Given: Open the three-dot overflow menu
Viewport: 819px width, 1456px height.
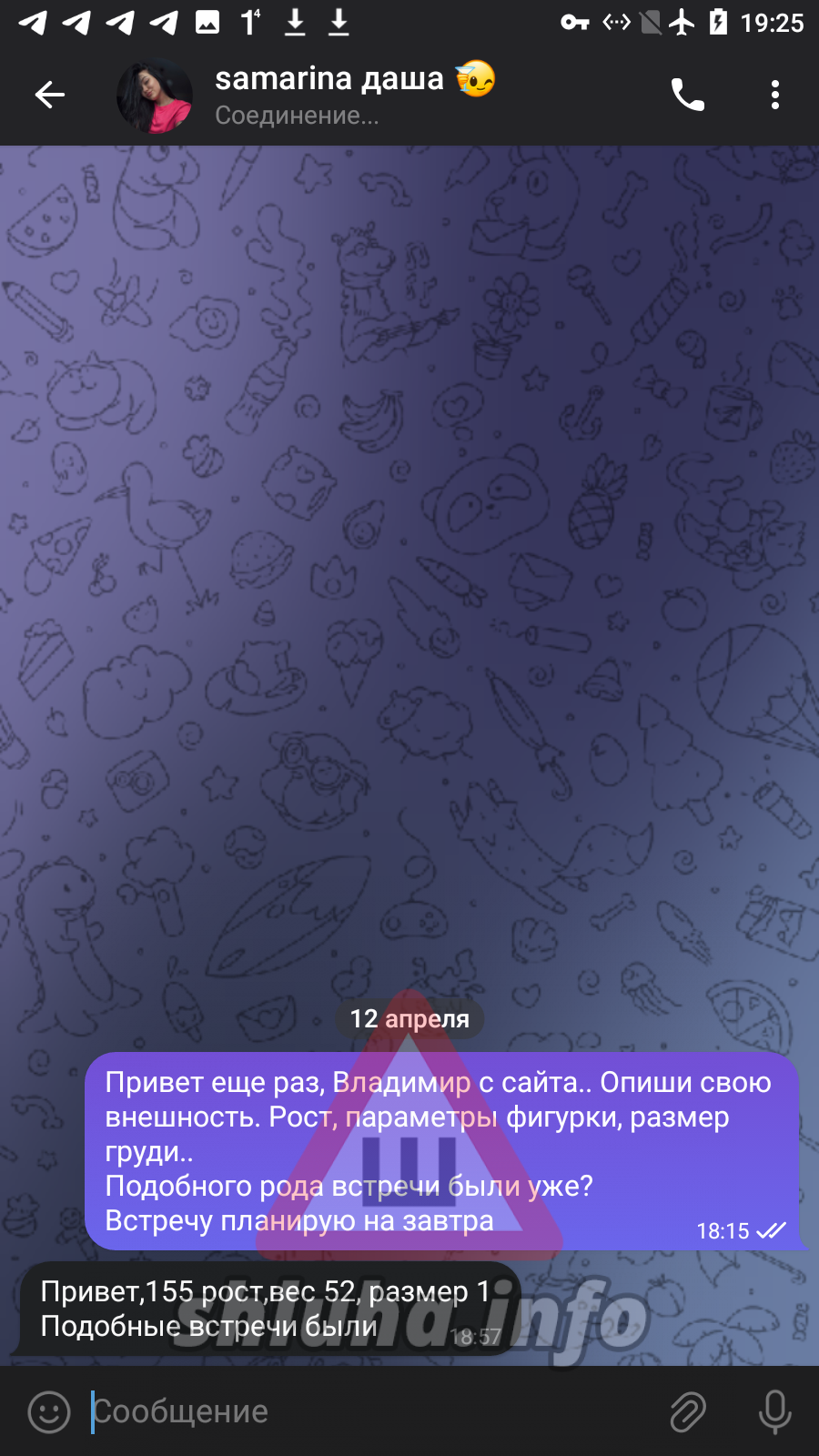Looking at the screenshot, I should (x=774, y=95).
